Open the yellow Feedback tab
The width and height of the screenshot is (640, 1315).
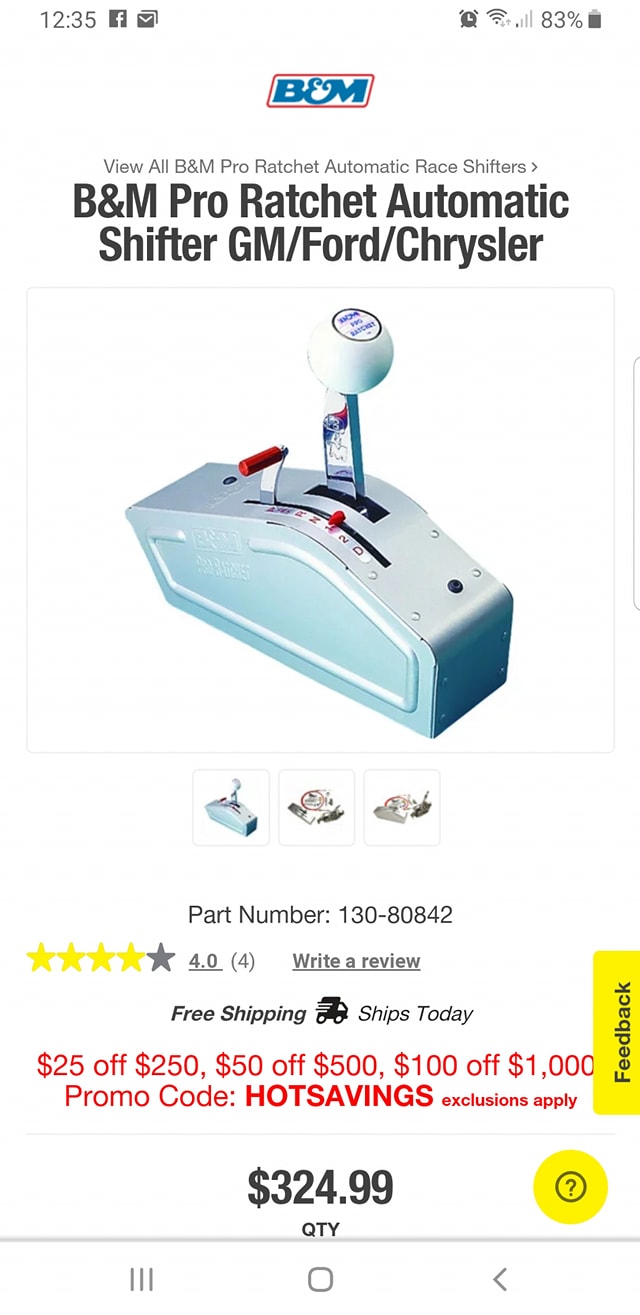tap(617, 1032)
